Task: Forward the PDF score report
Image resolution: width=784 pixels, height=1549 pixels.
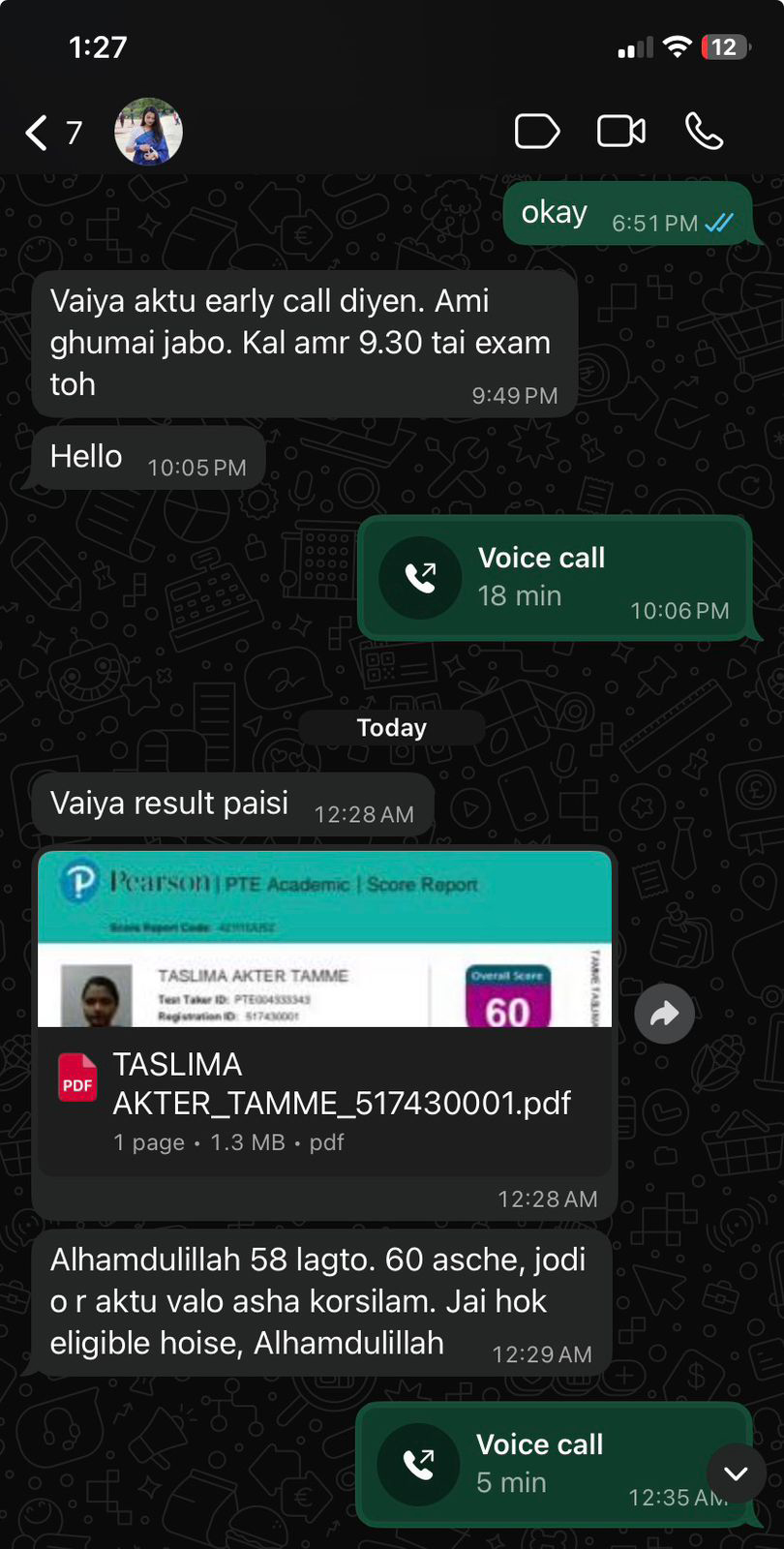Action: [664, 1014]
